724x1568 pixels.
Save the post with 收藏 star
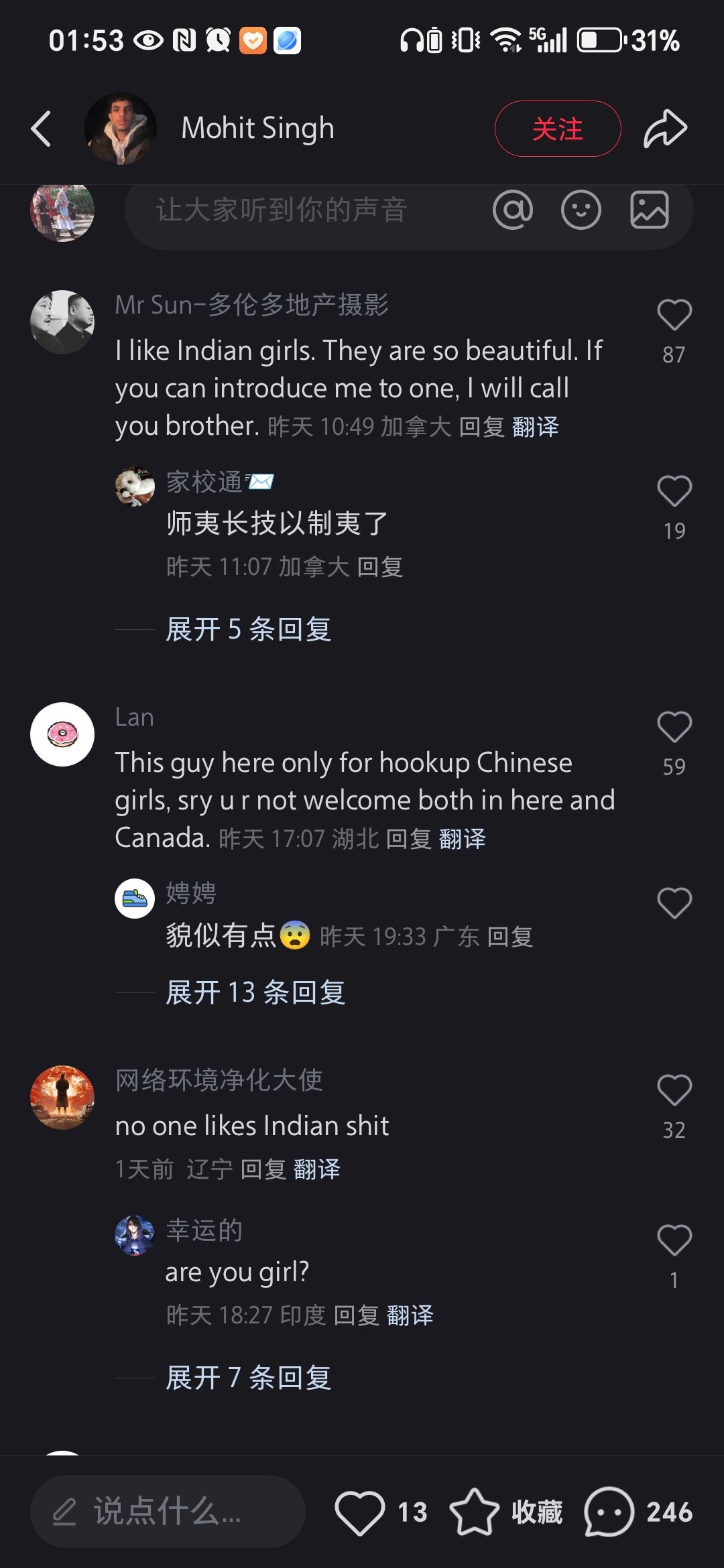[475, 1512]
